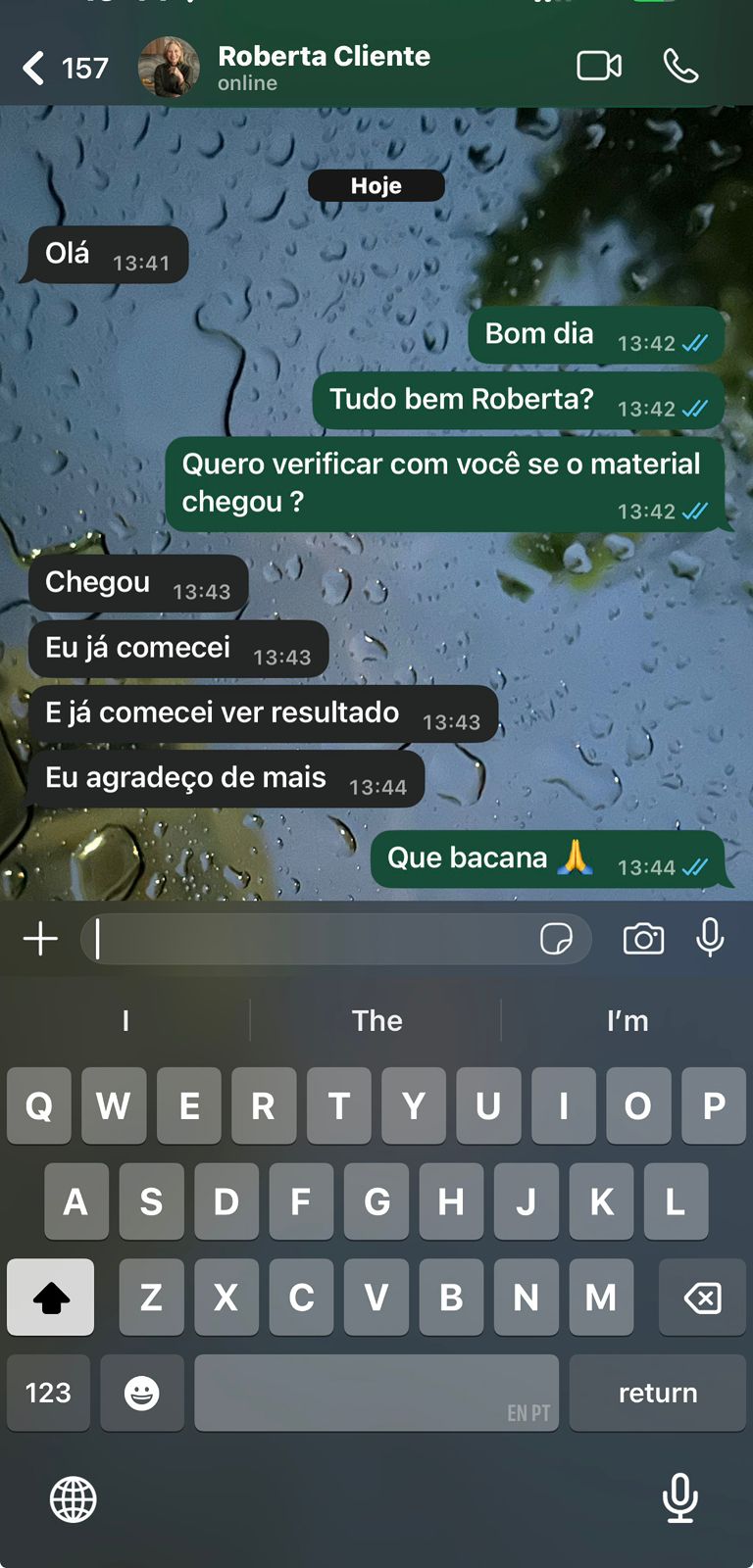Choose the "I'm" keyboard suggestion

pyautogui.click(x=627, y=1021)
